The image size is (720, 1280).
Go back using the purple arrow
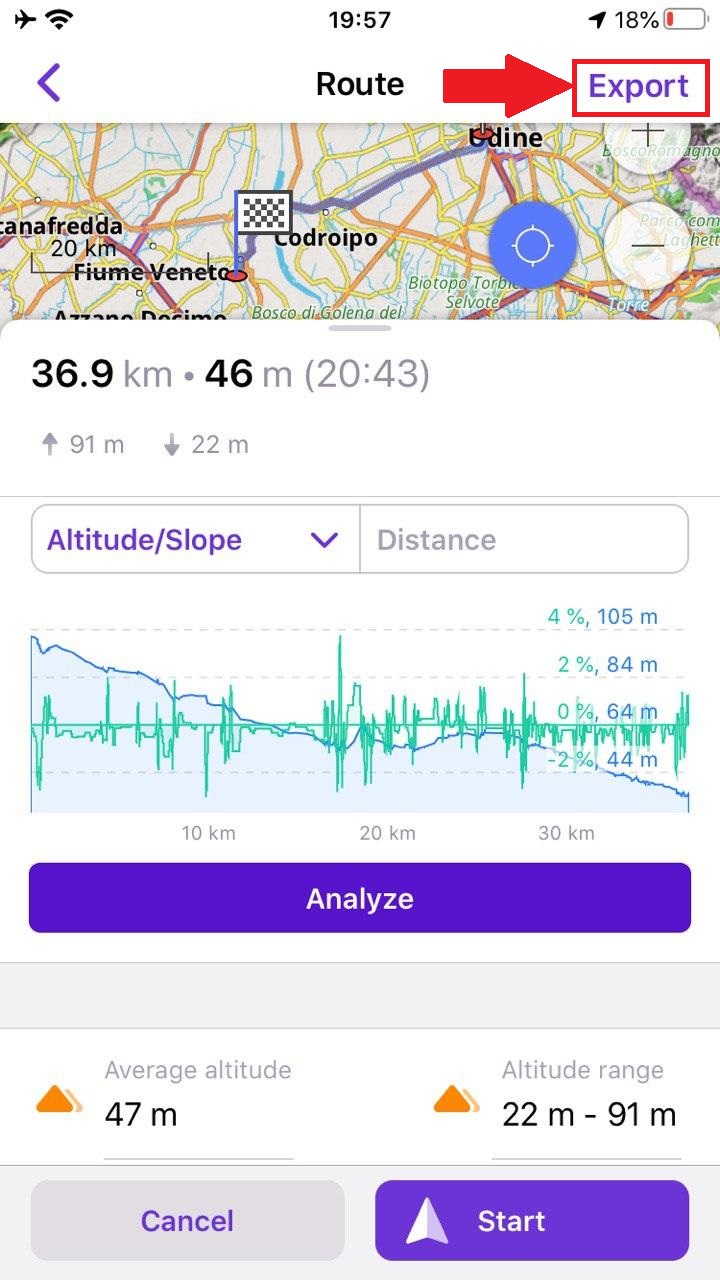(x=49, y=84)
